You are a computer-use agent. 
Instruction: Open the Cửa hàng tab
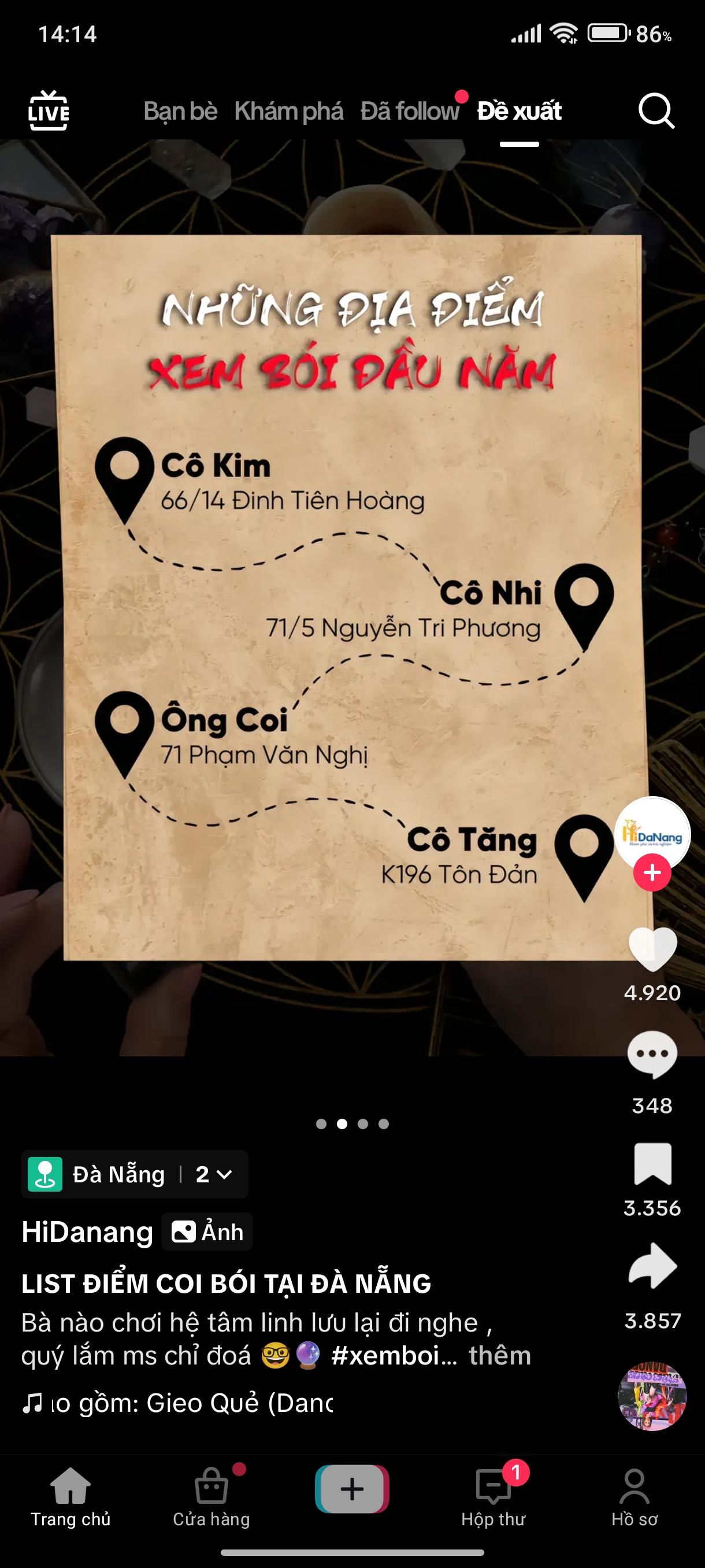pos(211,1497)
